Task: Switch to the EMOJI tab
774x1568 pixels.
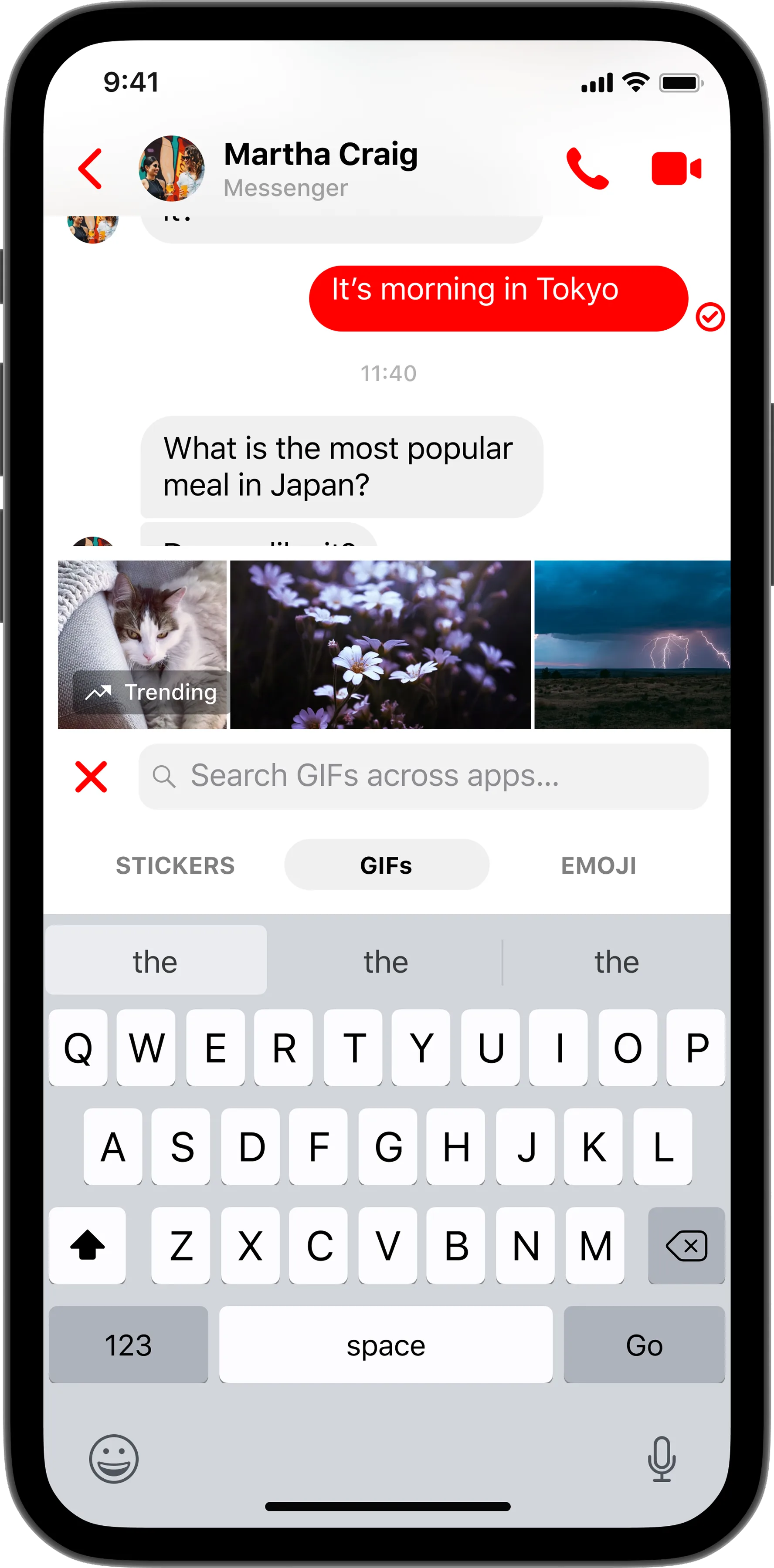Action: pyautogui.click(x=599, y=865)
